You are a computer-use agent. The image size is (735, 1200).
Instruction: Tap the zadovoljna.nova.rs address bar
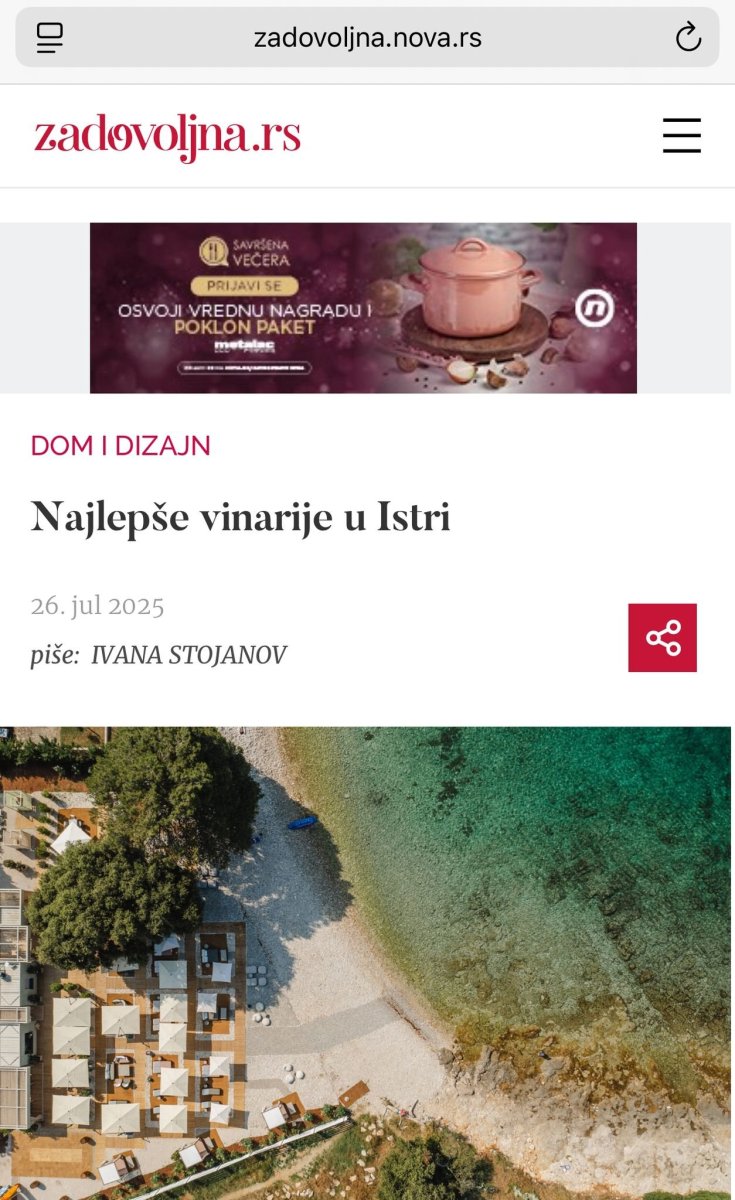coord(367,38)
